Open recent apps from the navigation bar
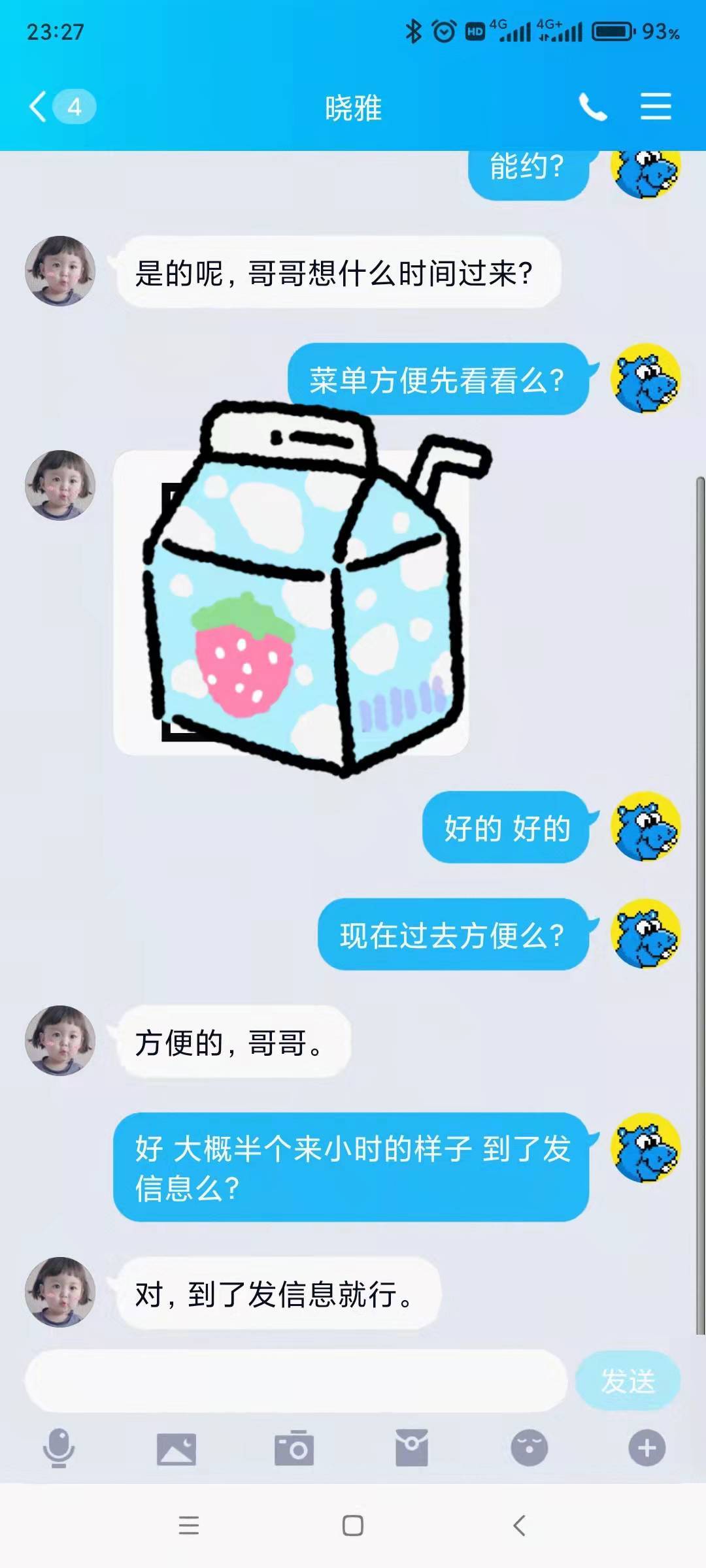The height and width of the screenshot is (1568, 706). tap(188, 1526)
